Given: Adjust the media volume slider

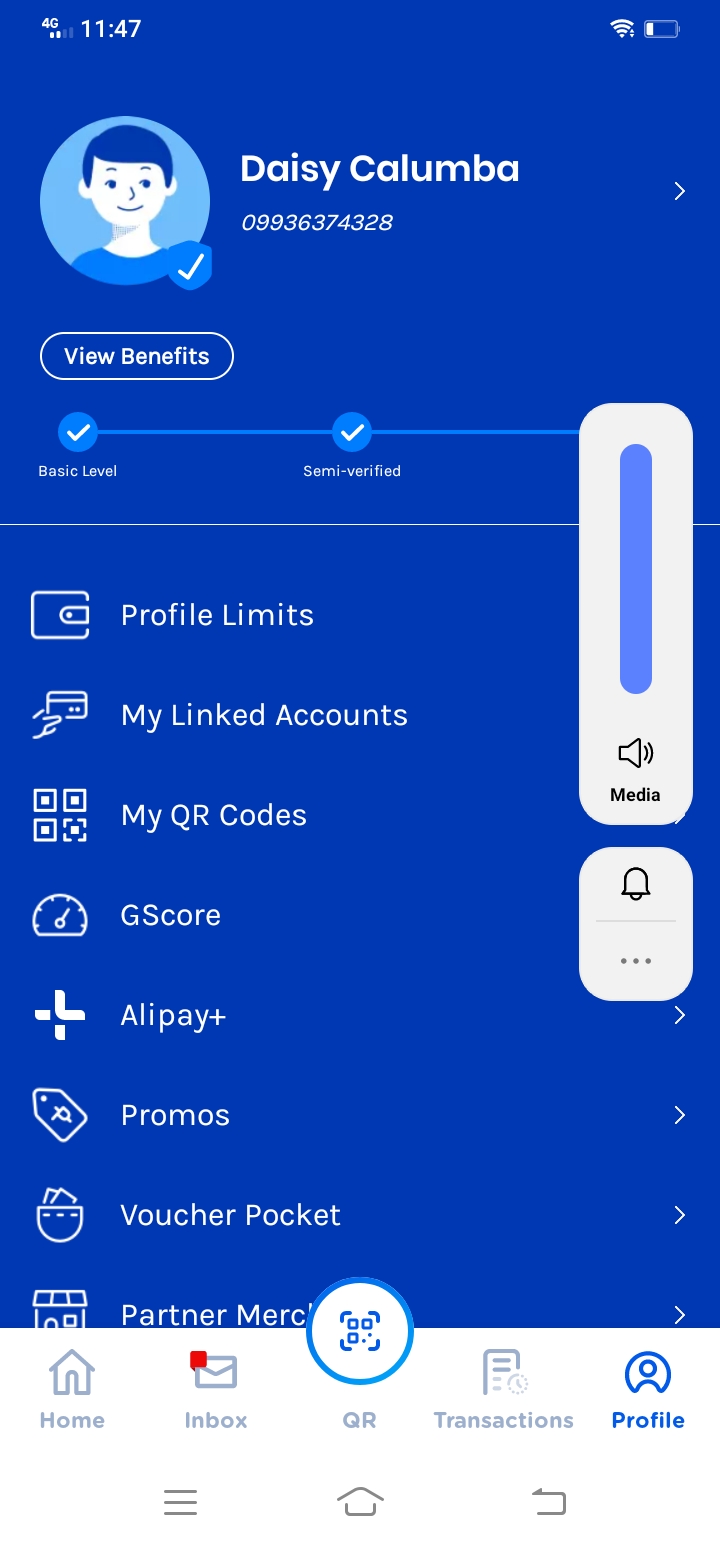Looking at the screenshot, I should pos(636,569).
